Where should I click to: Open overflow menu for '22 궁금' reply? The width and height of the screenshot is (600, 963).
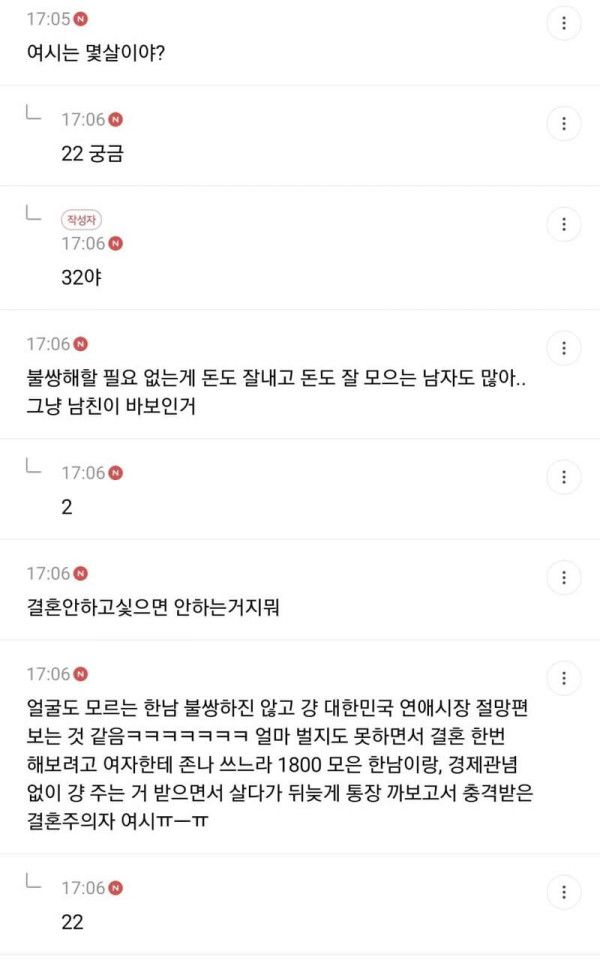[x=564, y=123]
